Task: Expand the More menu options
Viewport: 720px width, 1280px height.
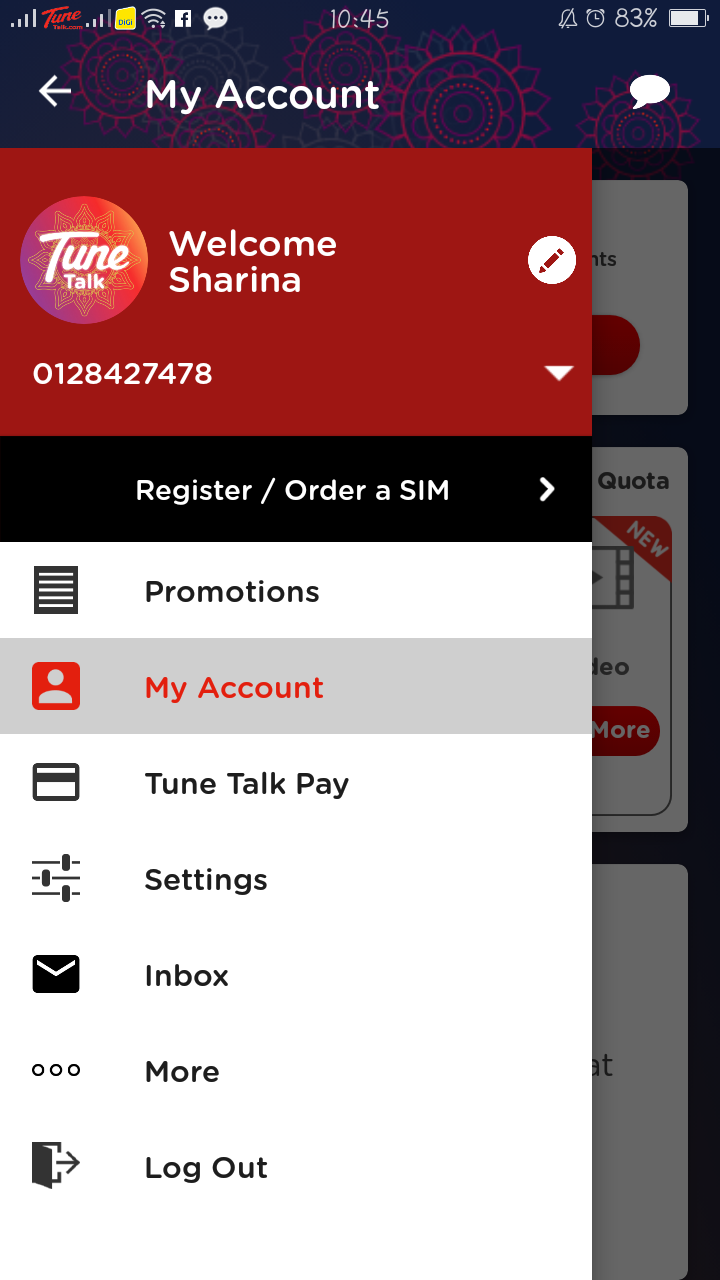Action: [x=182, y=1070]
